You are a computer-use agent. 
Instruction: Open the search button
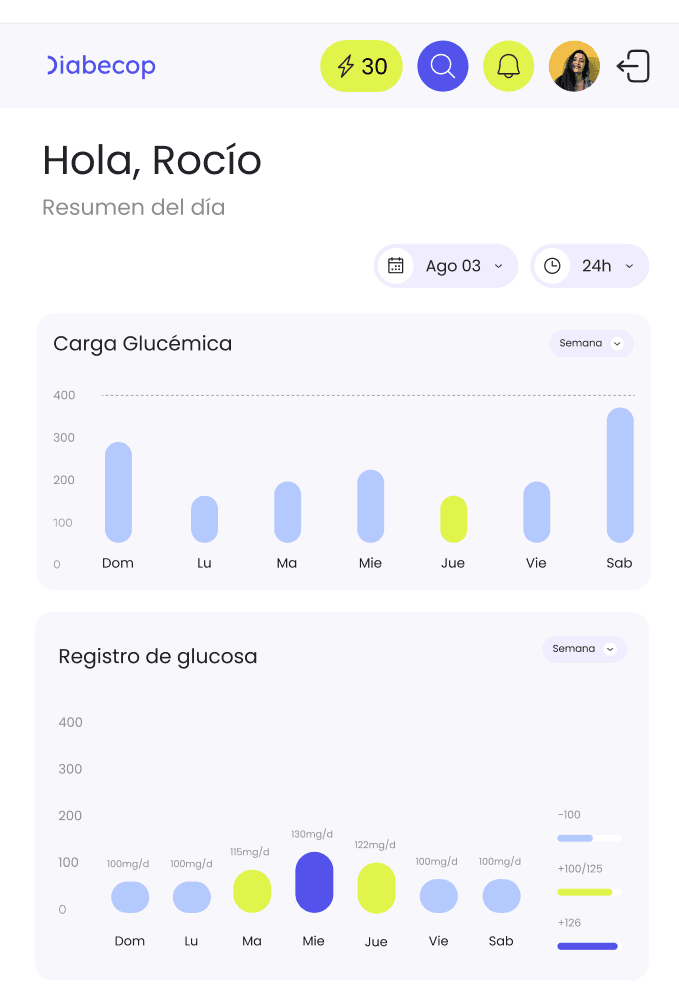443,66
